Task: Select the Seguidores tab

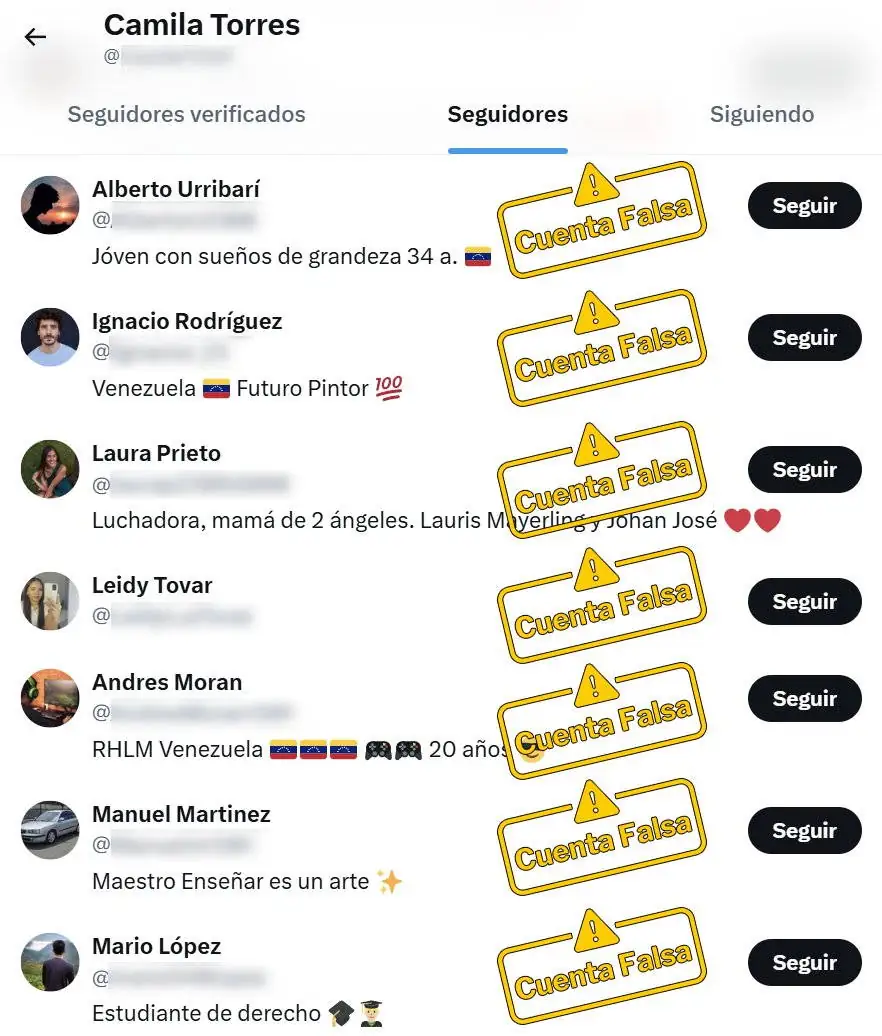Action: tap(507, 114)
